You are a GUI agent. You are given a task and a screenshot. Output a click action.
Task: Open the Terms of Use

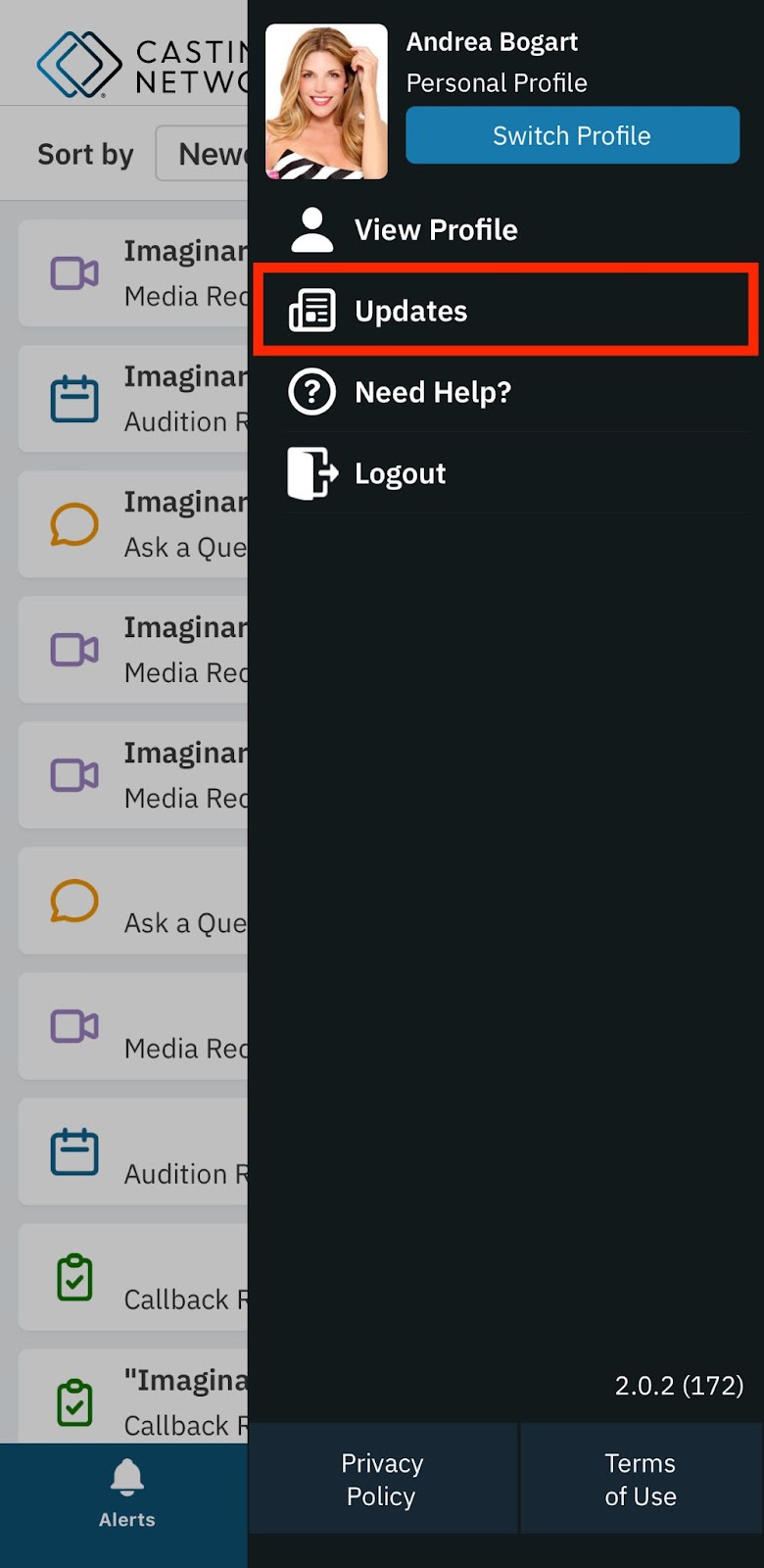click(x=641, y=1479)
